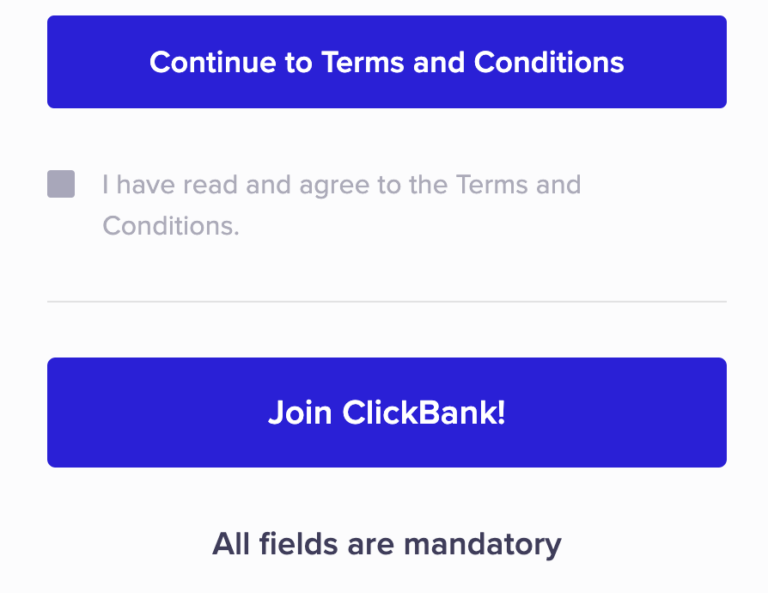
Task: Tap Continue to Terms and Conditions button
Action: click(386, 62)
